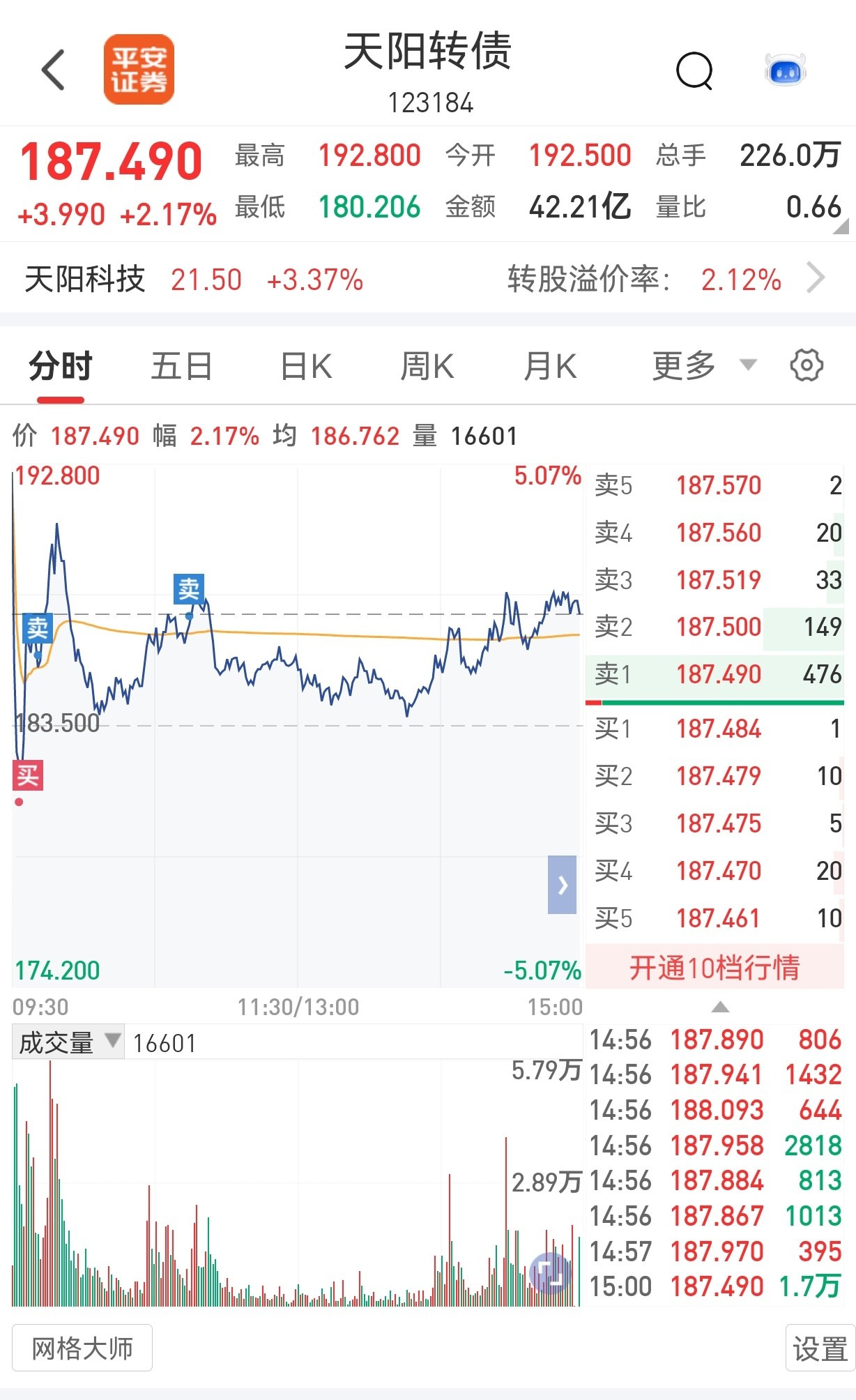
Task: Open 天阳科技 stock details row
Action: click(428, 280)
